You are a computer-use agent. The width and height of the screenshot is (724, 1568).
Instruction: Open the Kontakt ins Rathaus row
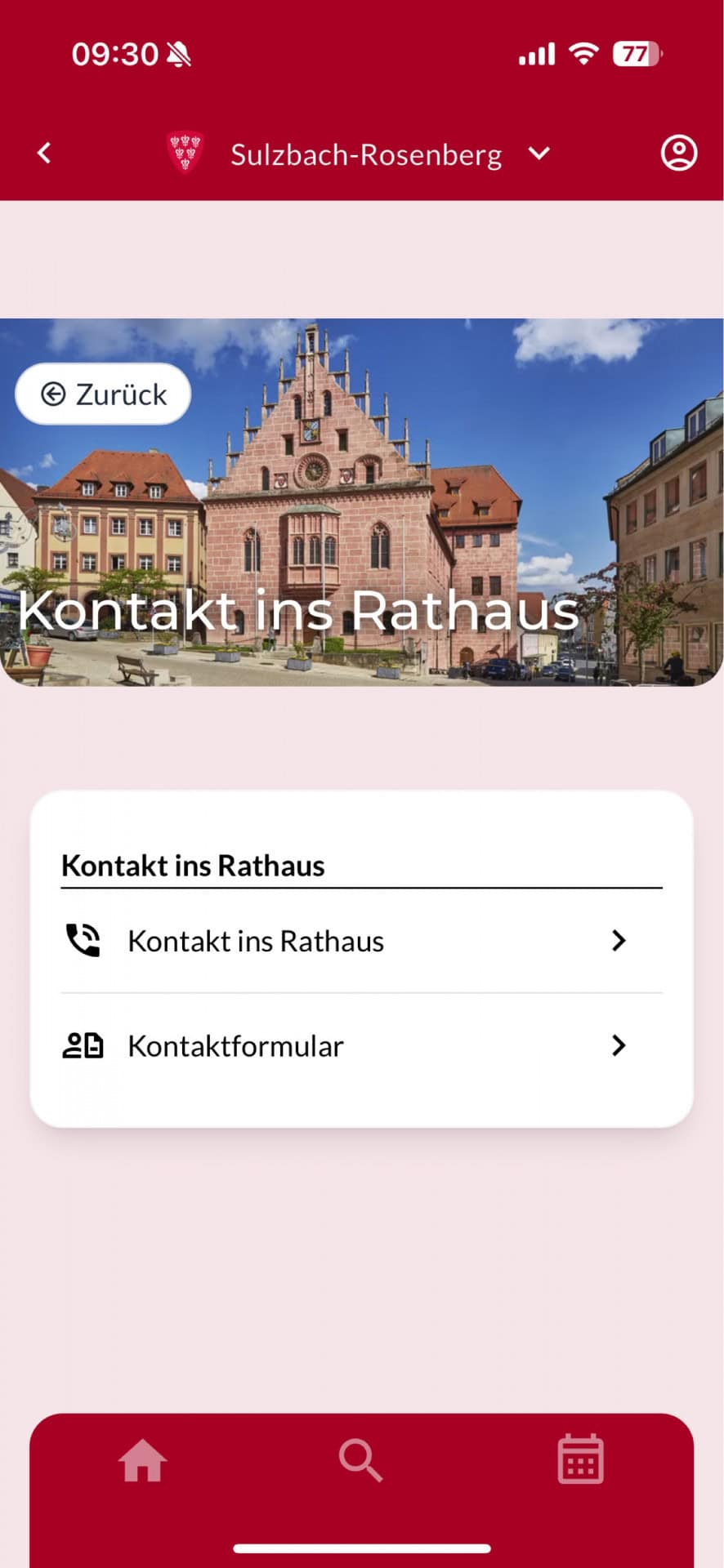coord(361,941)
